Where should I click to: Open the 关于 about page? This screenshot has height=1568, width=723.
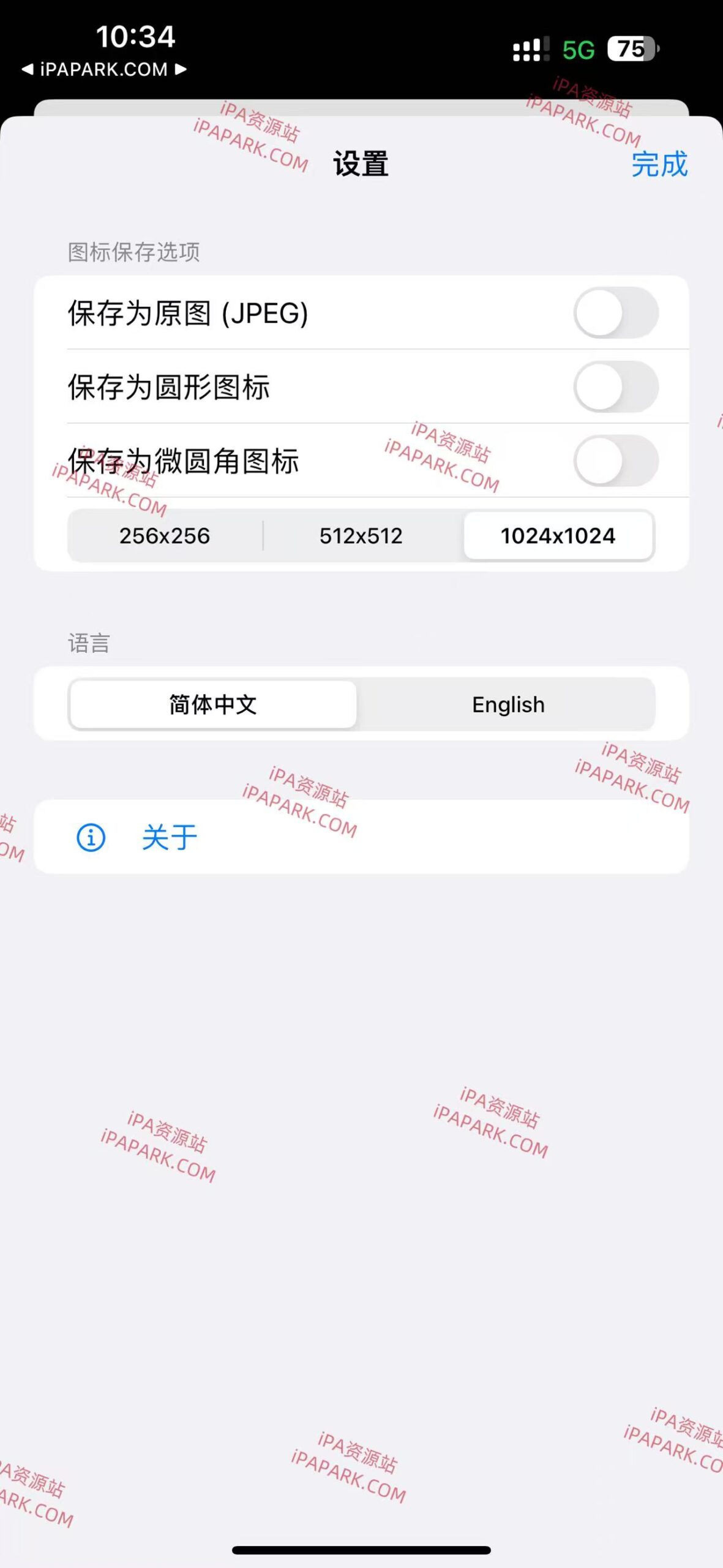169,838
